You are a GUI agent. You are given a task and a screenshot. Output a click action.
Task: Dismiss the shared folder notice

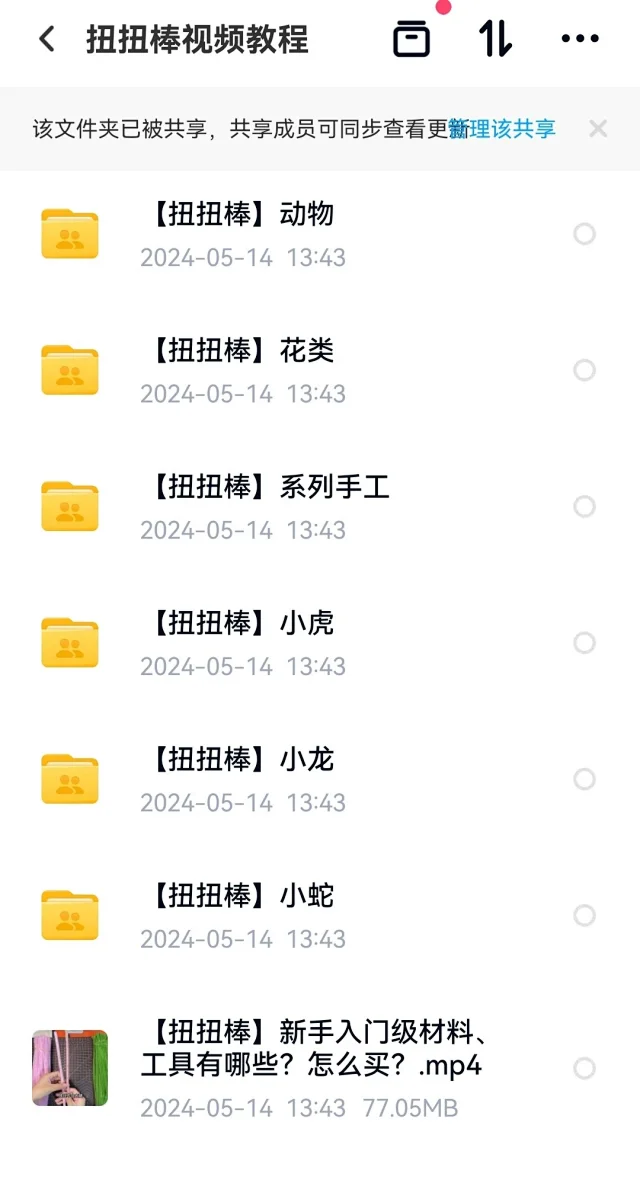598,129
